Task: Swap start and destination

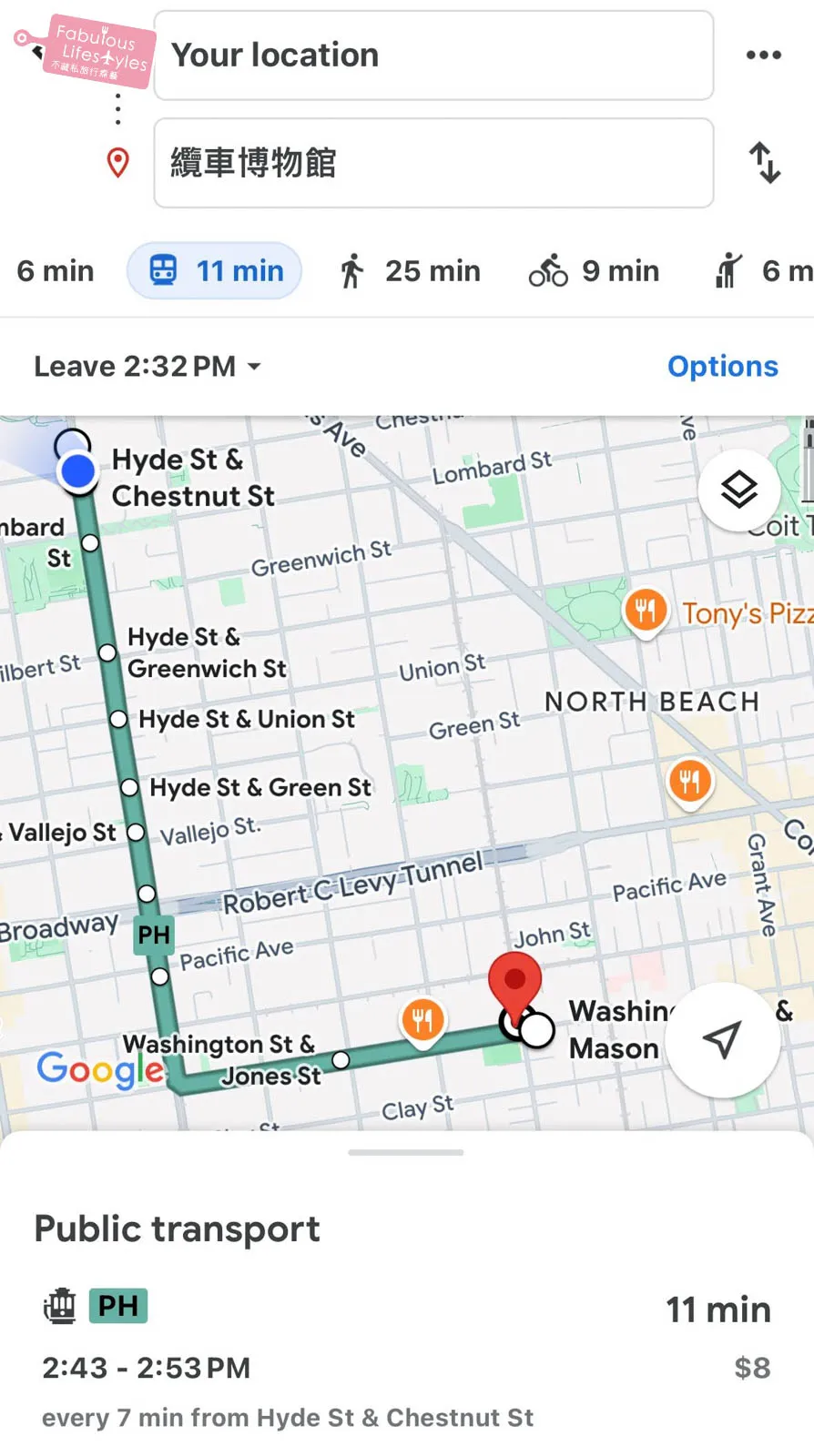Action: click(x=765, y=163)
